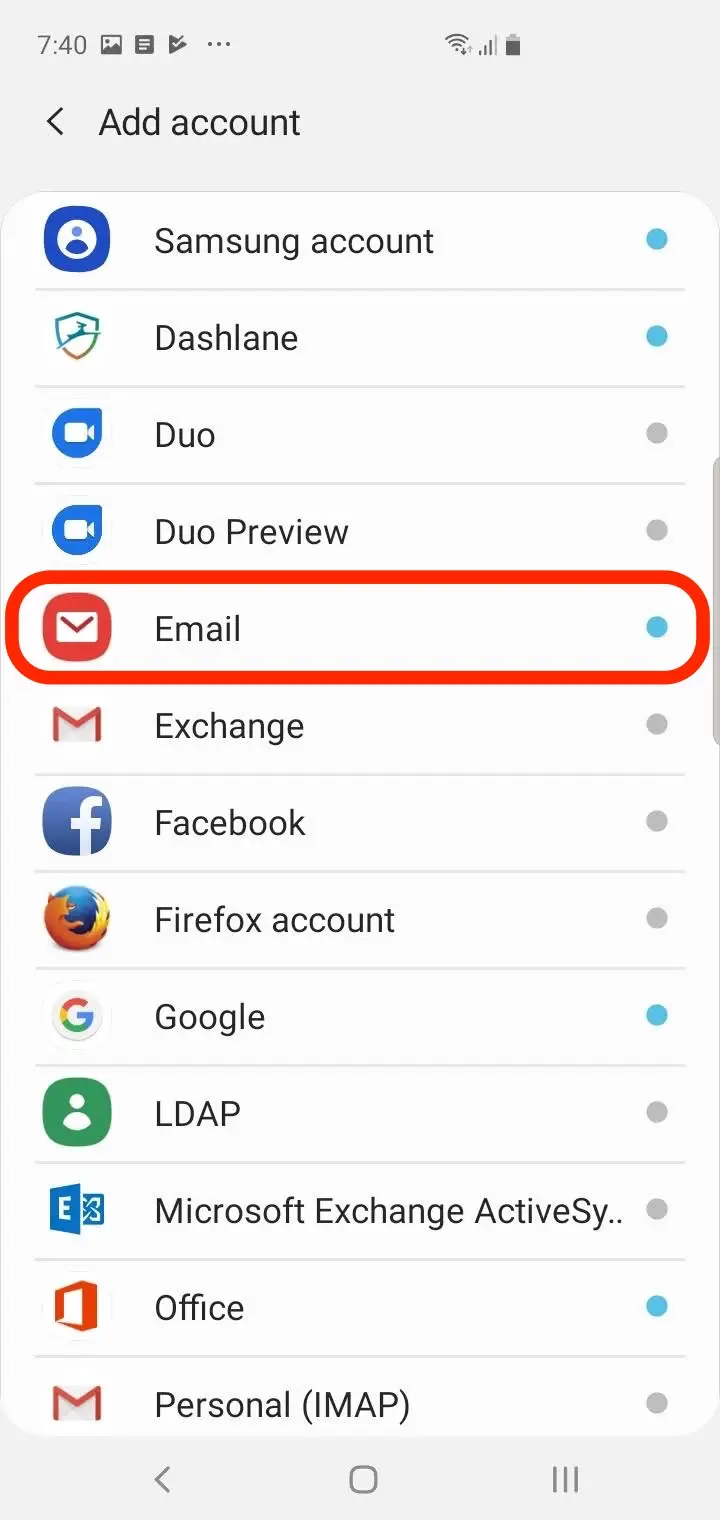Tap the Exchange mail icon
Viewport: 720px width, 1520px height.
(x=77, y=725)
